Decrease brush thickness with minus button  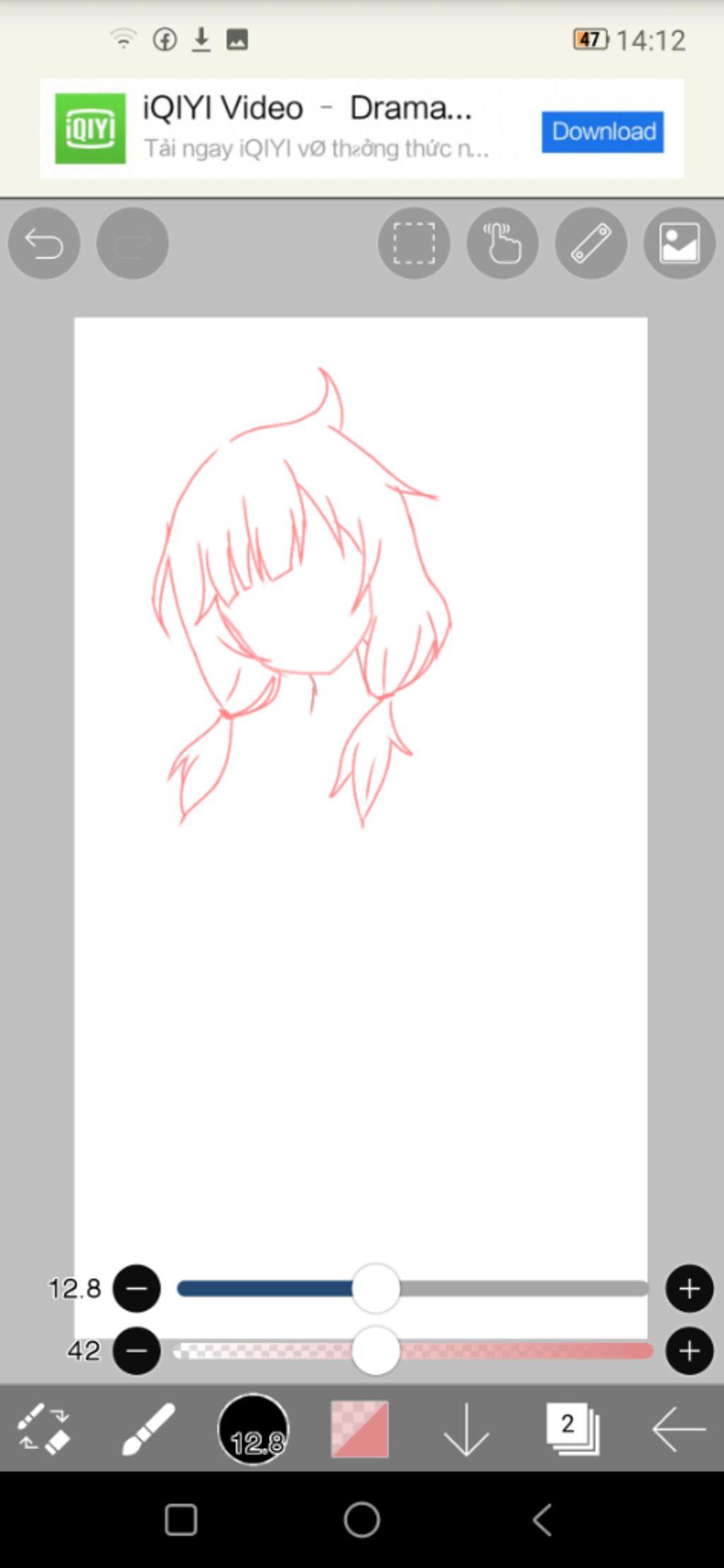[x=137, y=1289]
